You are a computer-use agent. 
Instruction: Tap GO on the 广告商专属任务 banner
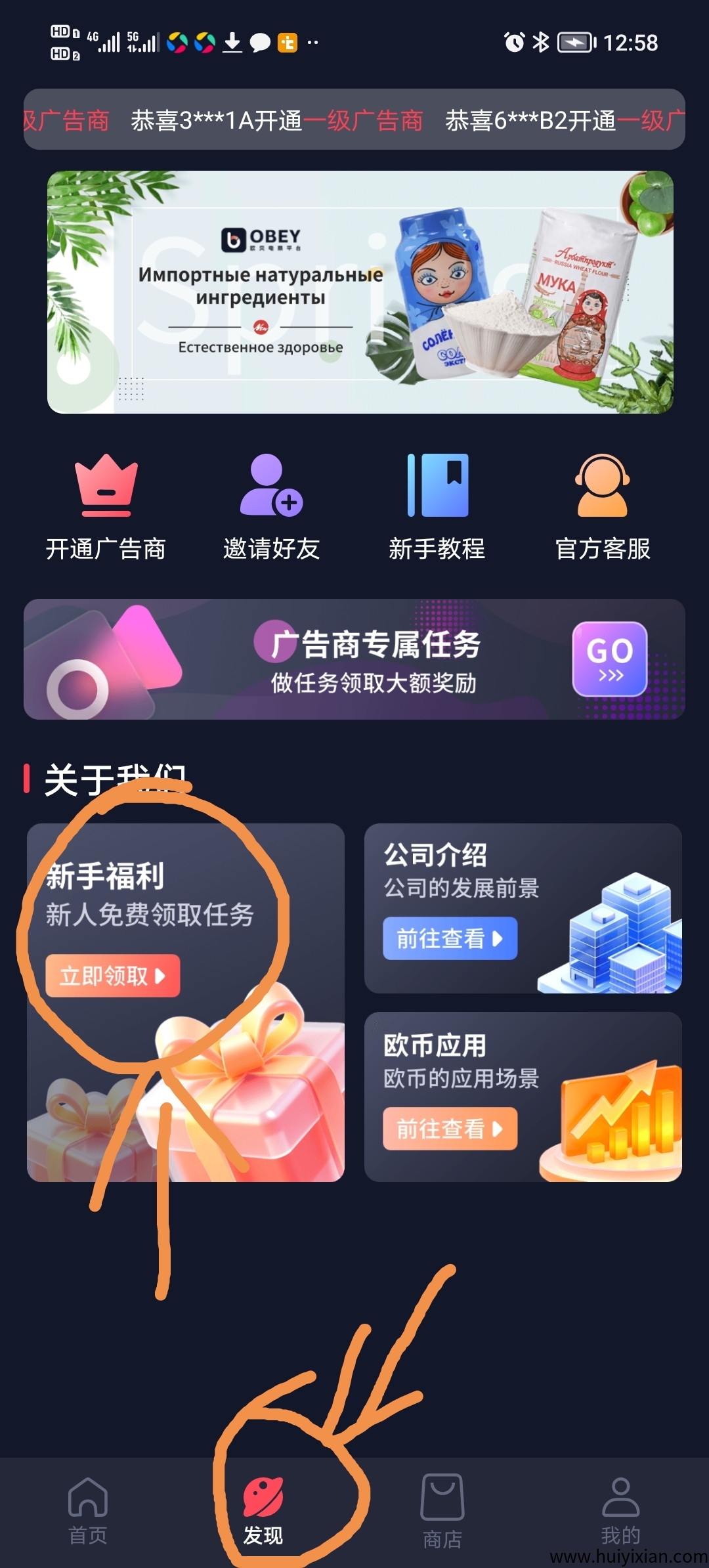[x=609, y=659]
